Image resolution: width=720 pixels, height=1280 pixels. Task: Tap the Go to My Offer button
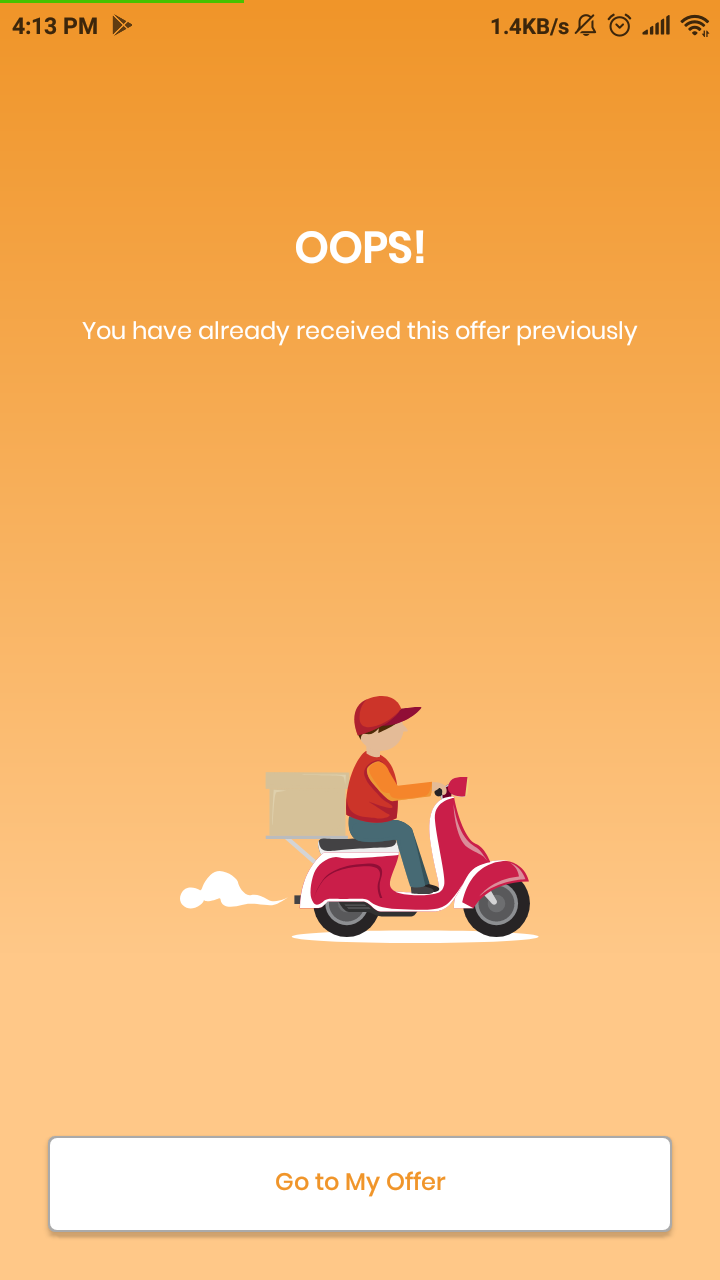[360, 1183]
